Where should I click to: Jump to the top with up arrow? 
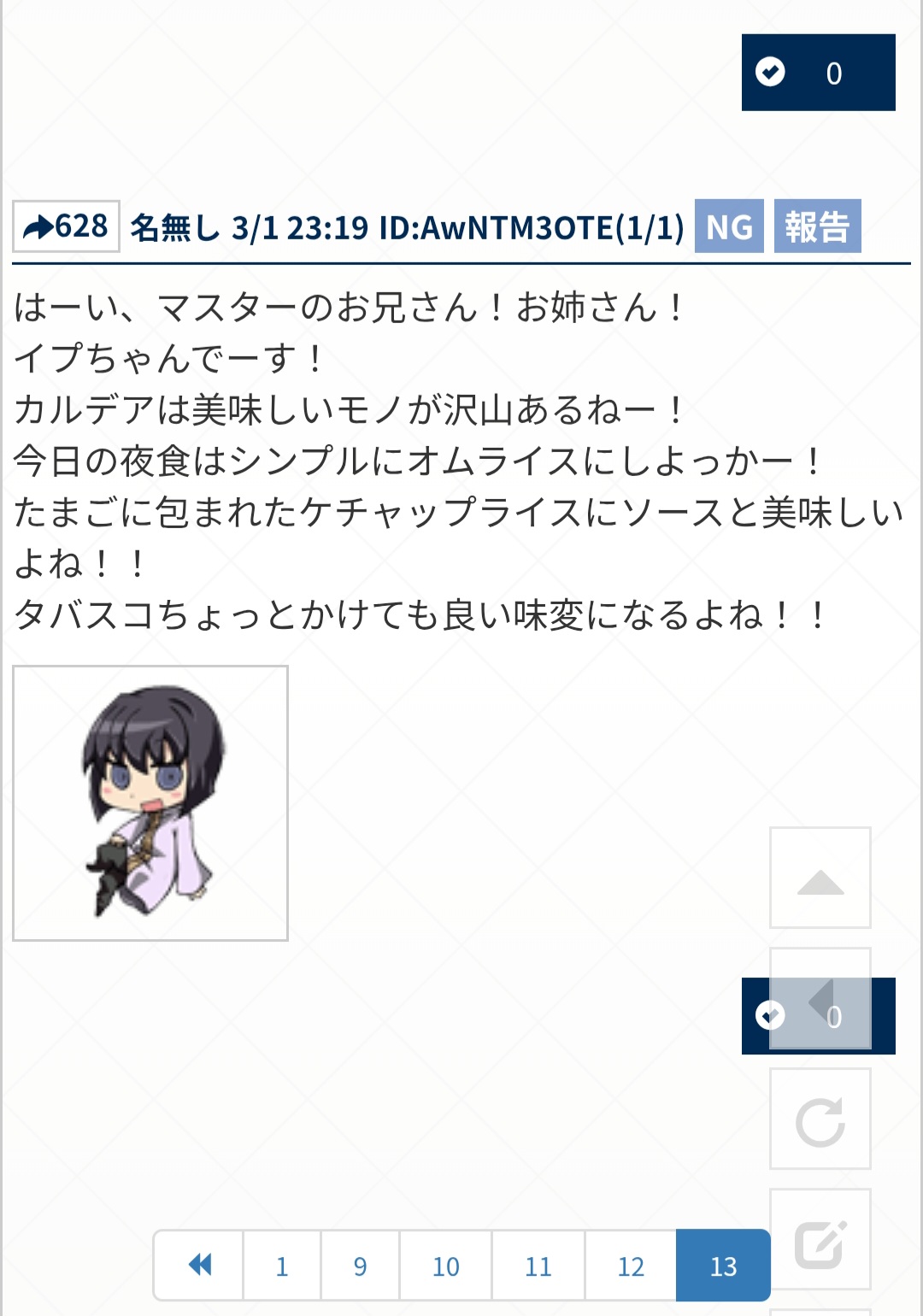point(820,878)
